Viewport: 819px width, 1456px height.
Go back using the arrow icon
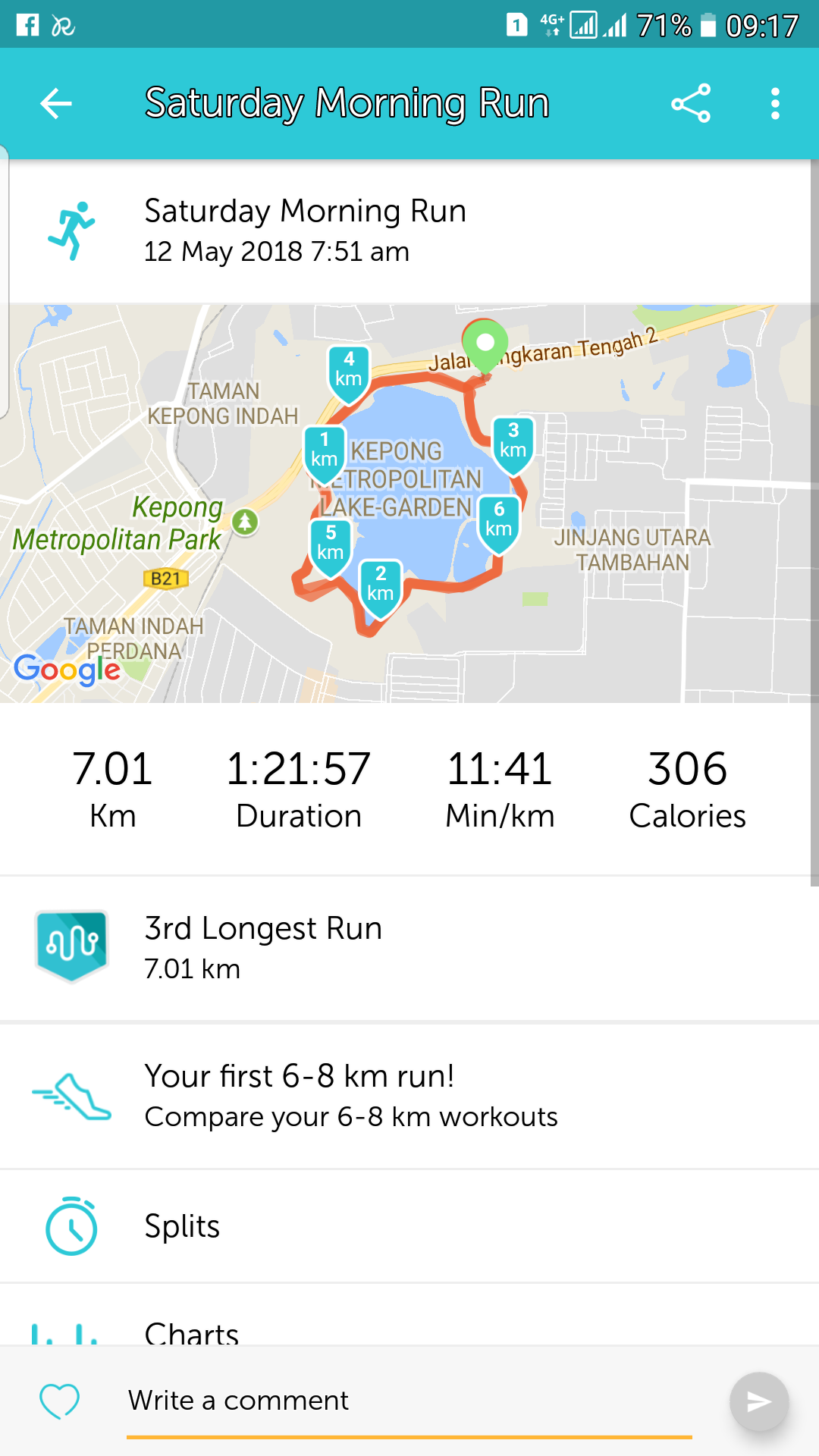tap(55, 103)
